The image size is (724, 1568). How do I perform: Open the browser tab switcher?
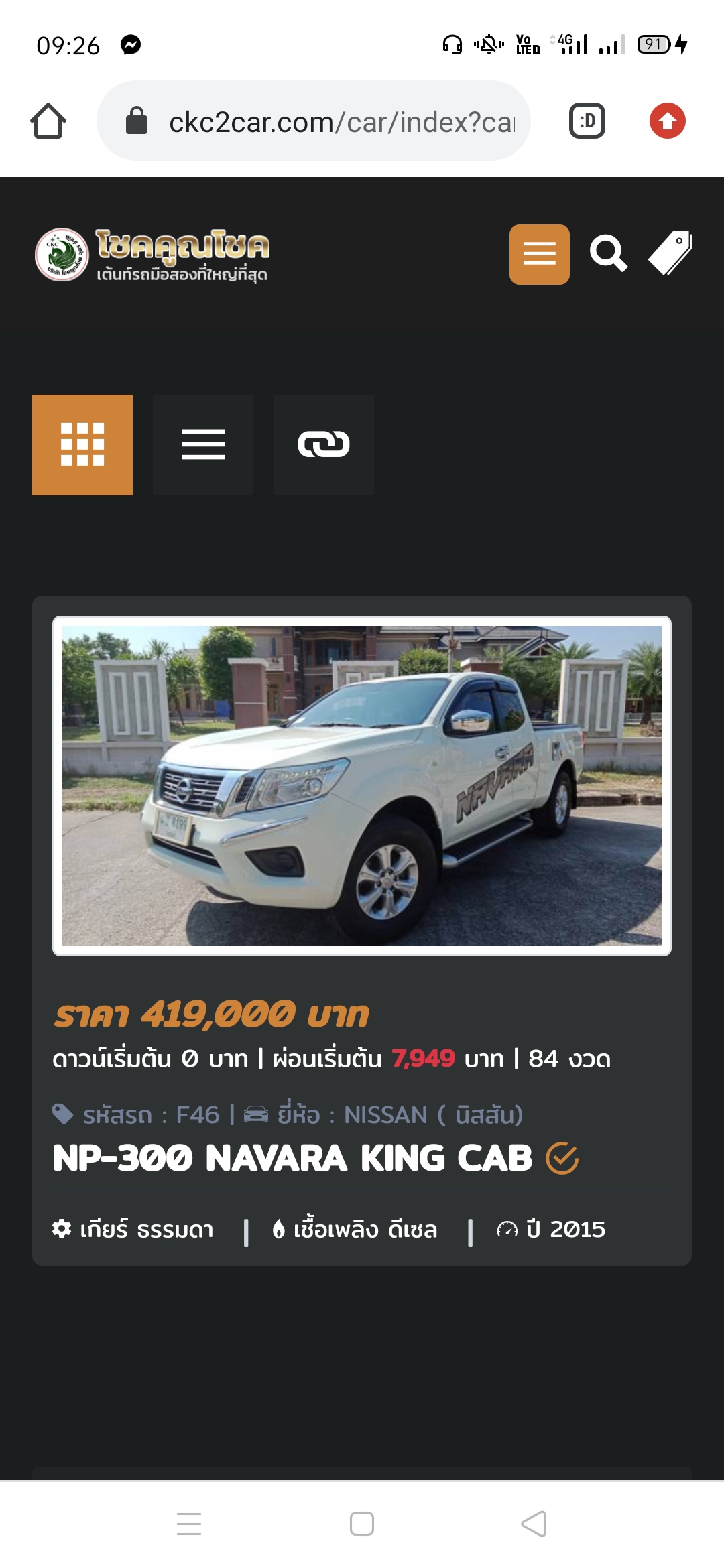(x=587, y=121)
